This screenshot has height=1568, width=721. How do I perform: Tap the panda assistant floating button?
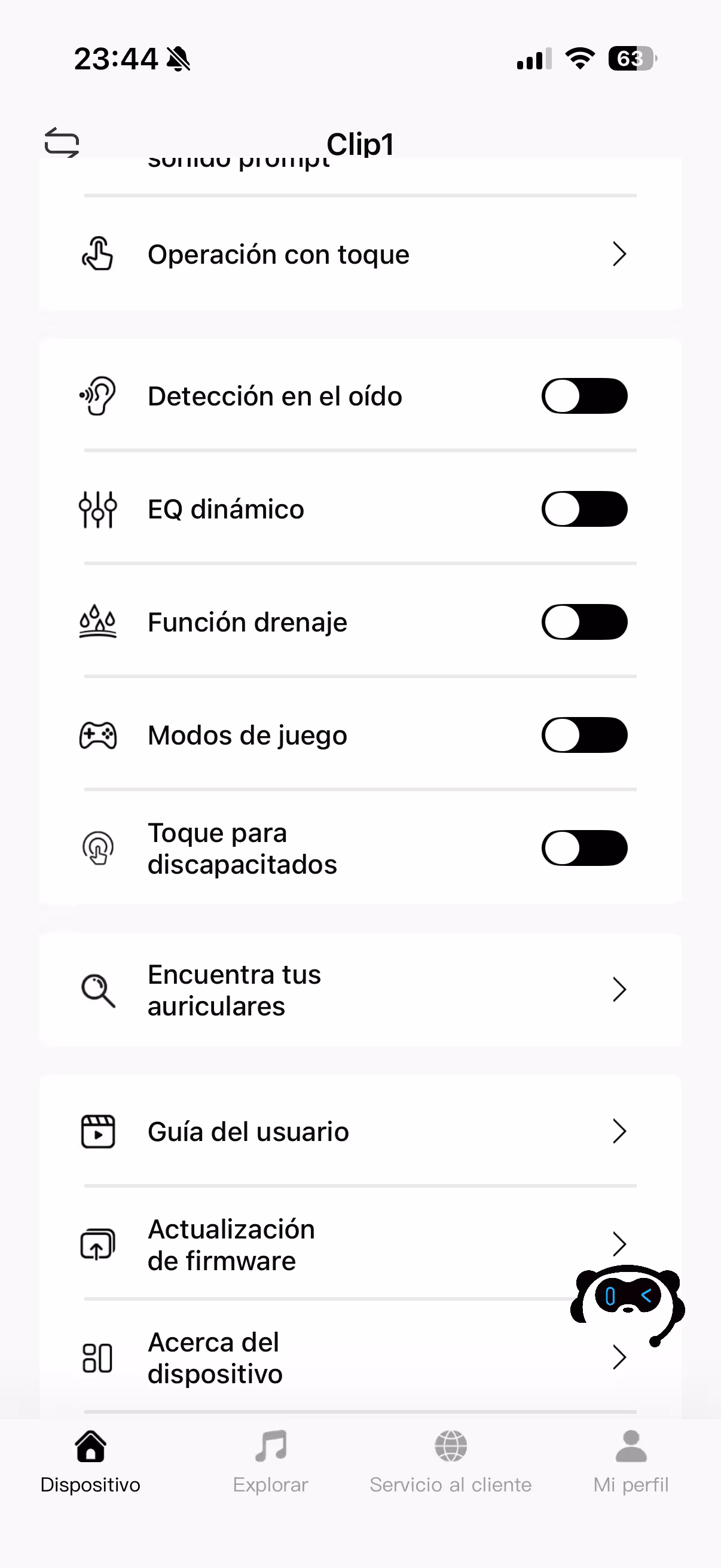[627, 1301]
